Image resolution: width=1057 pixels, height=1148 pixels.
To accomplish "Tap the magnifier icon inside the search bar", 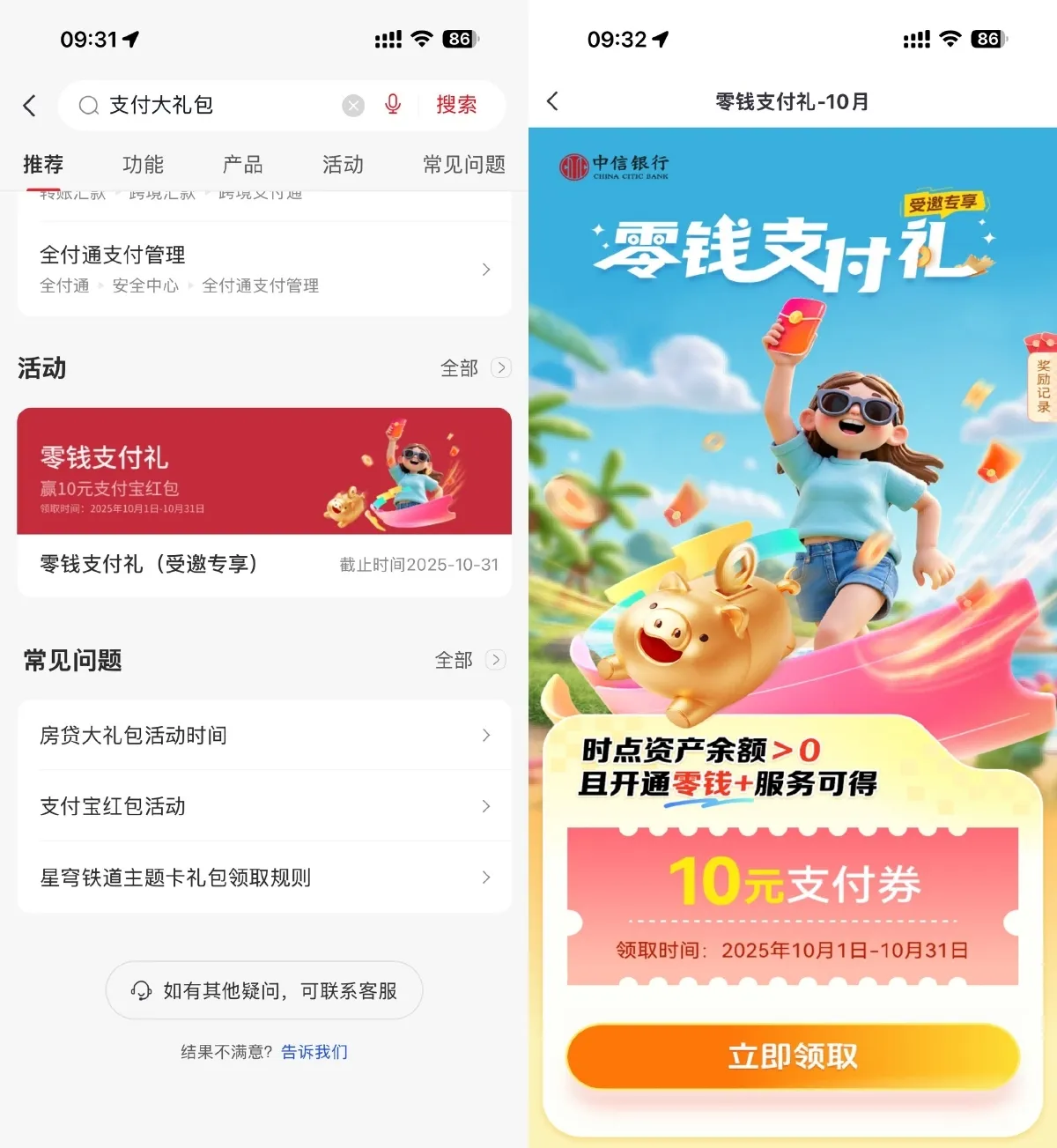I will [x=87, y=106].
